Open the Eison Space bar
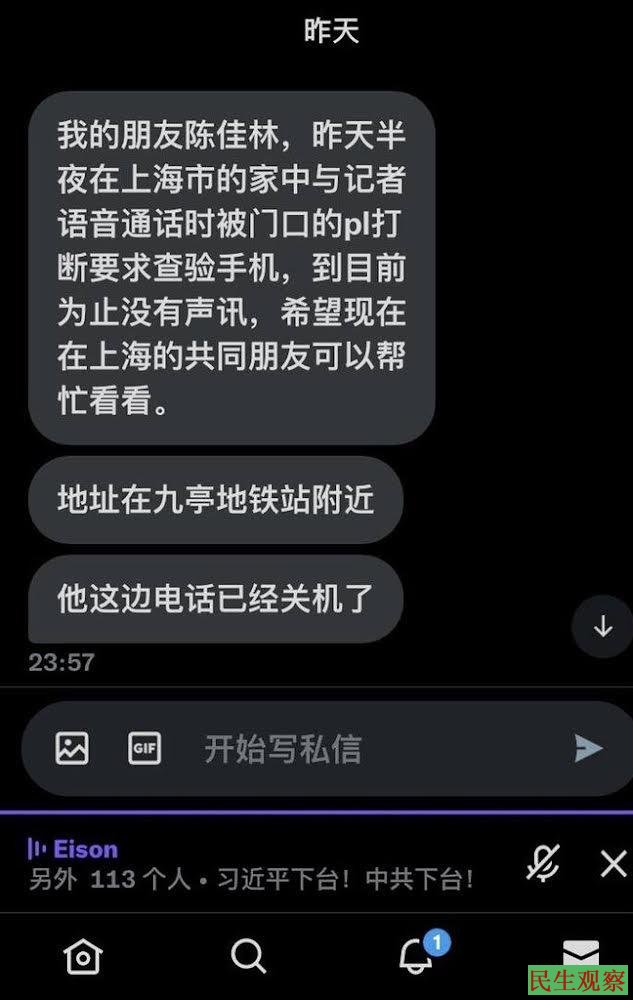633x1000 pixels. click(x=250, y=865)
